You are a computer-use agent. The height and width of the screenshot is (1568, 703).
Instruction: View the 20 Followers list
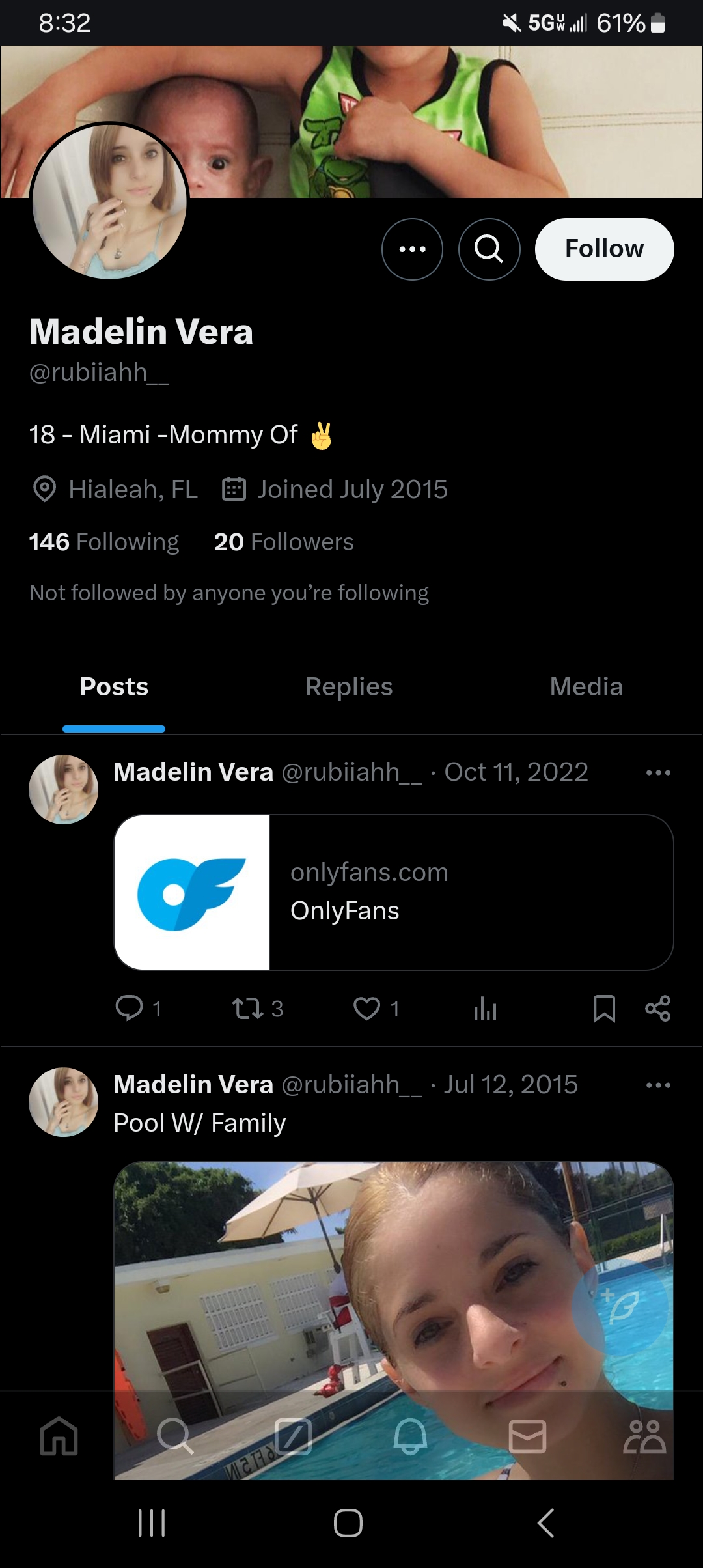284,542
